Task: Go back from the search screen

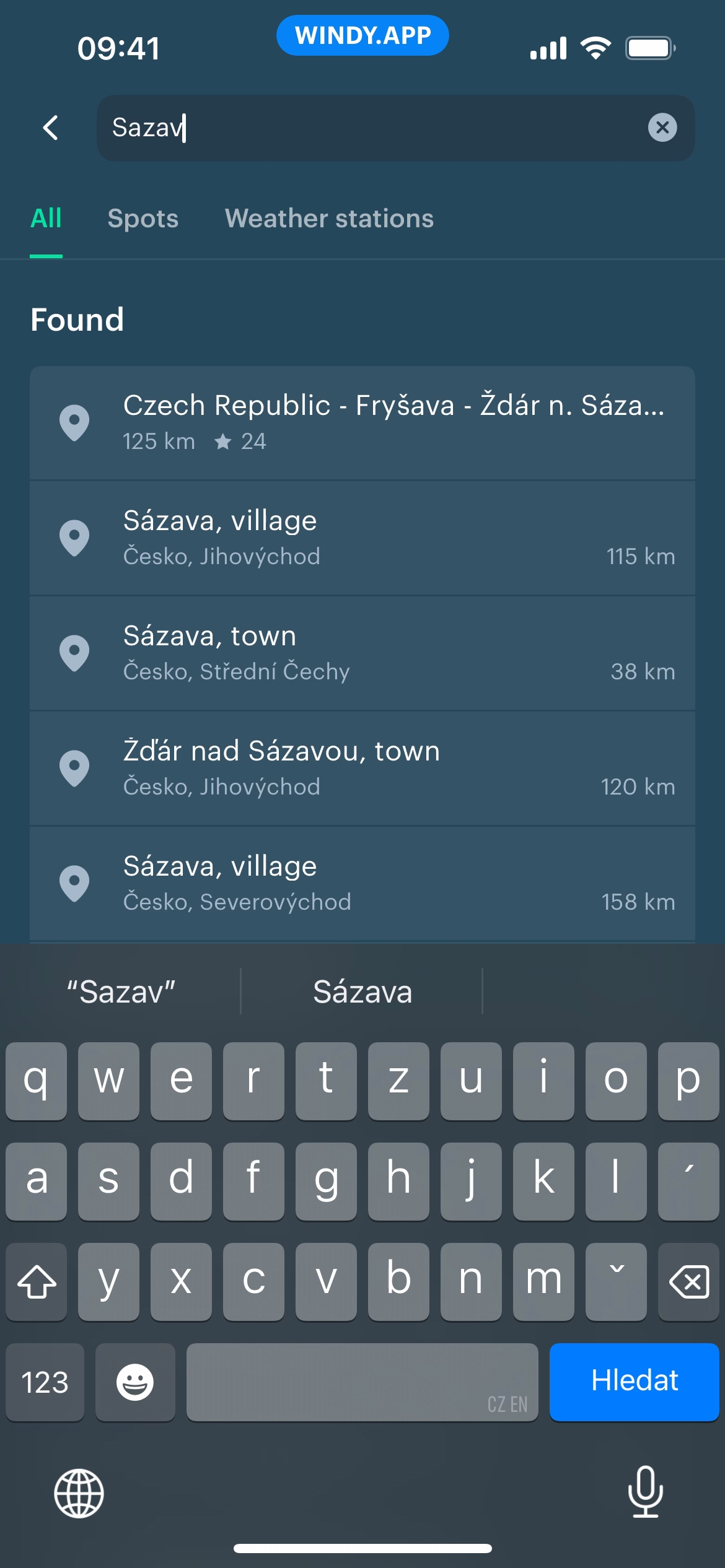Action: (51, 128)
